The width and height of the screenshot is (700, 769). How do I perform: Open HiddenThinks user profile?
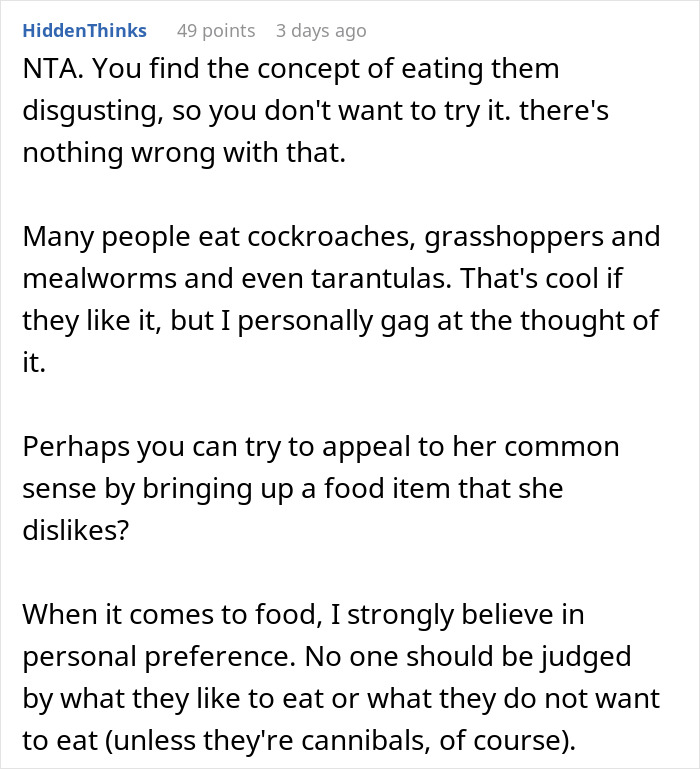(x=83, y=31)
